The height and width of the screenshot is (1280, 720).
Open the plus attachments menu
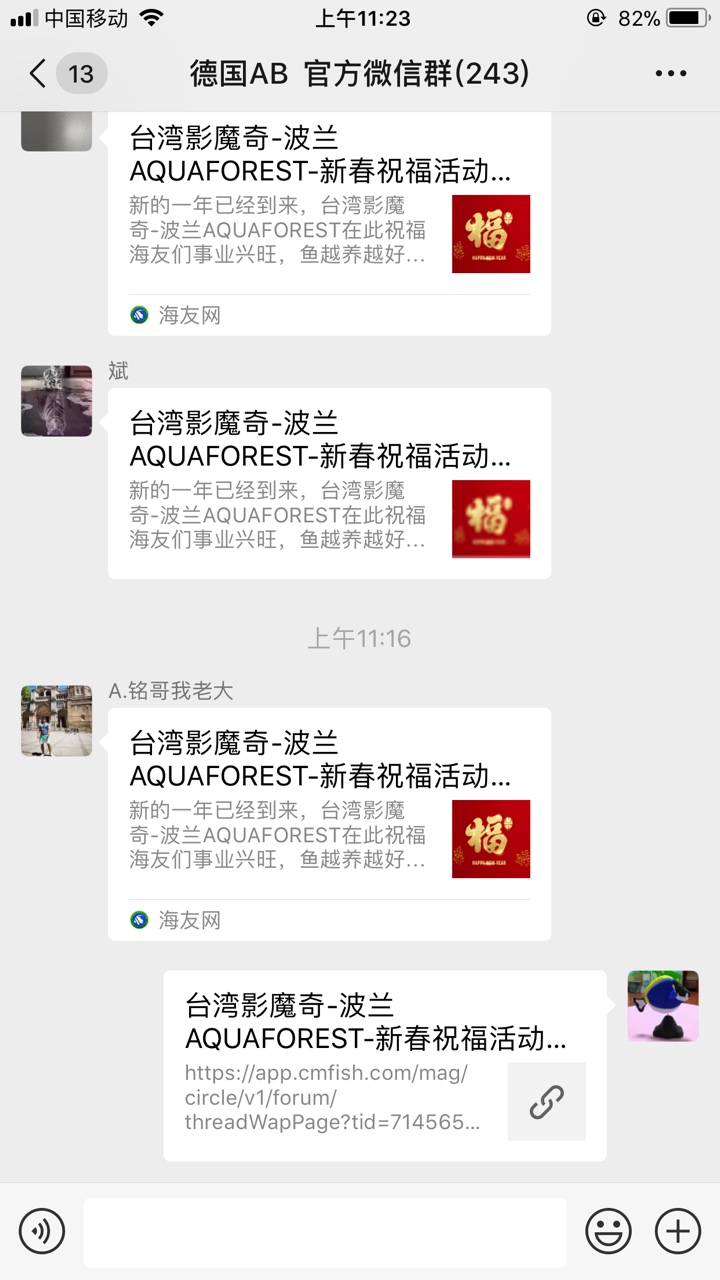click(677, 1230)
